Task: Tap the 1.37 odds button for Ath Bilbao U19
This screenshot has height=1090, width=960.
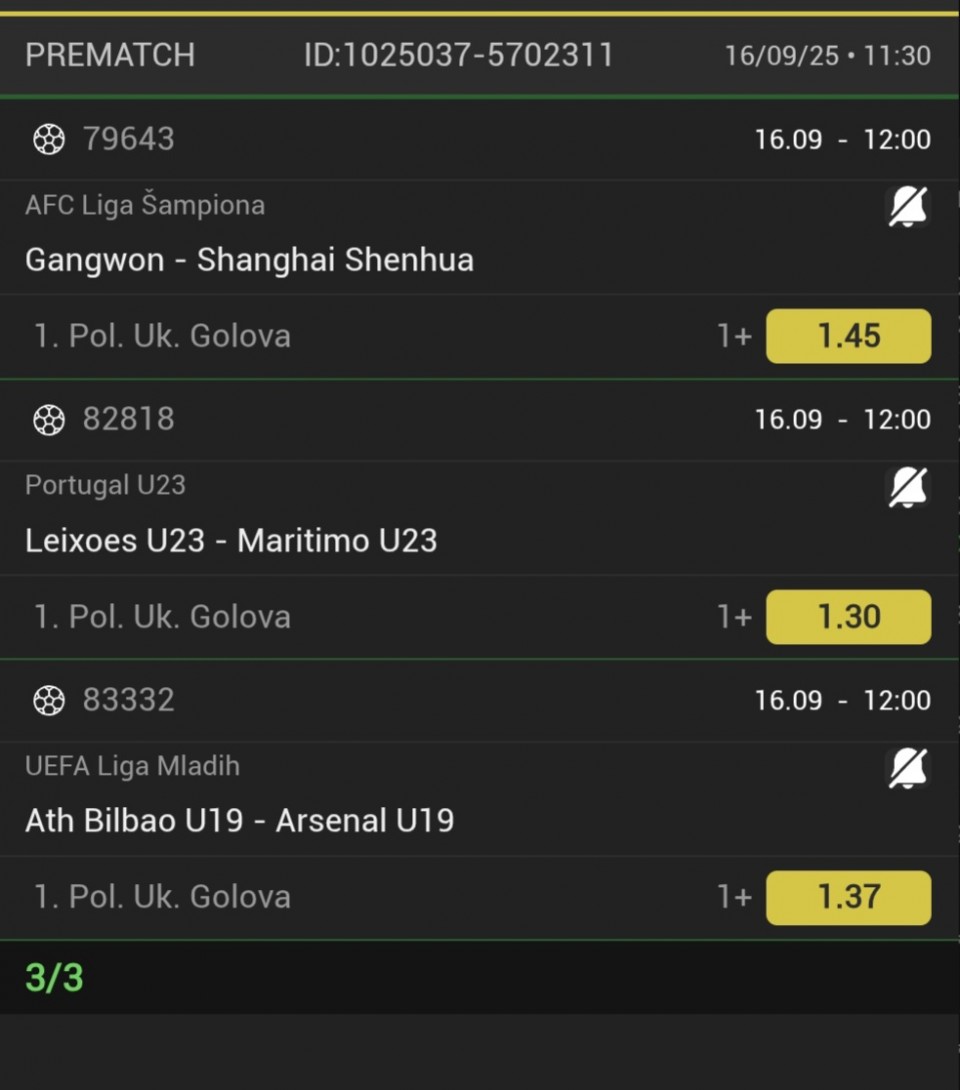Action: 848,897
